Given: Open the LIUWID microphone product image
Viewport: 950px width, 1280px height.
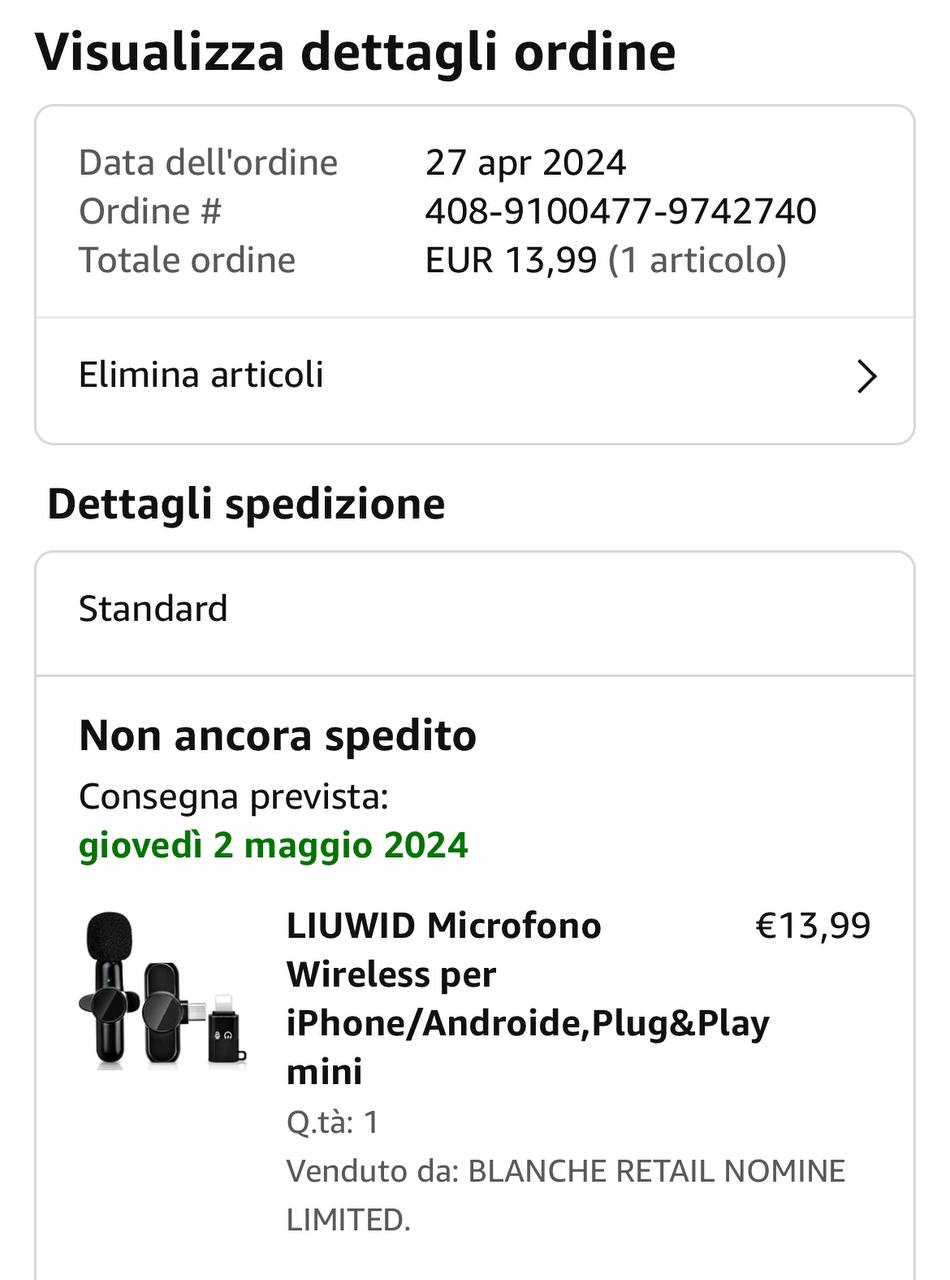Looking at the screenshot, I should tap(162, 992).
